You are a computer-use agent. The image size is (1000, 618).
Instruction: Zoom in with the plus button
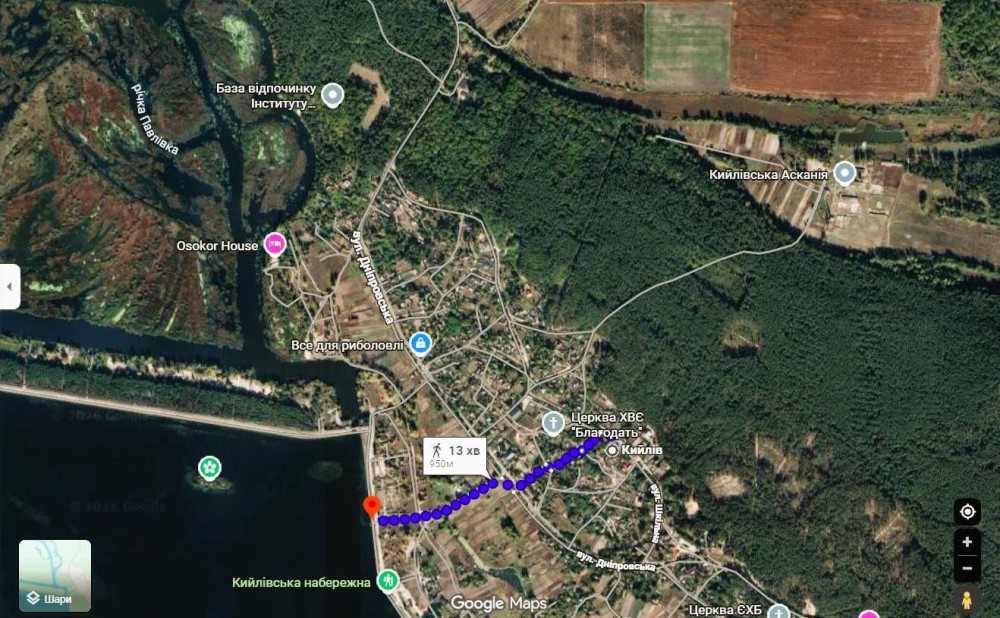967,542
